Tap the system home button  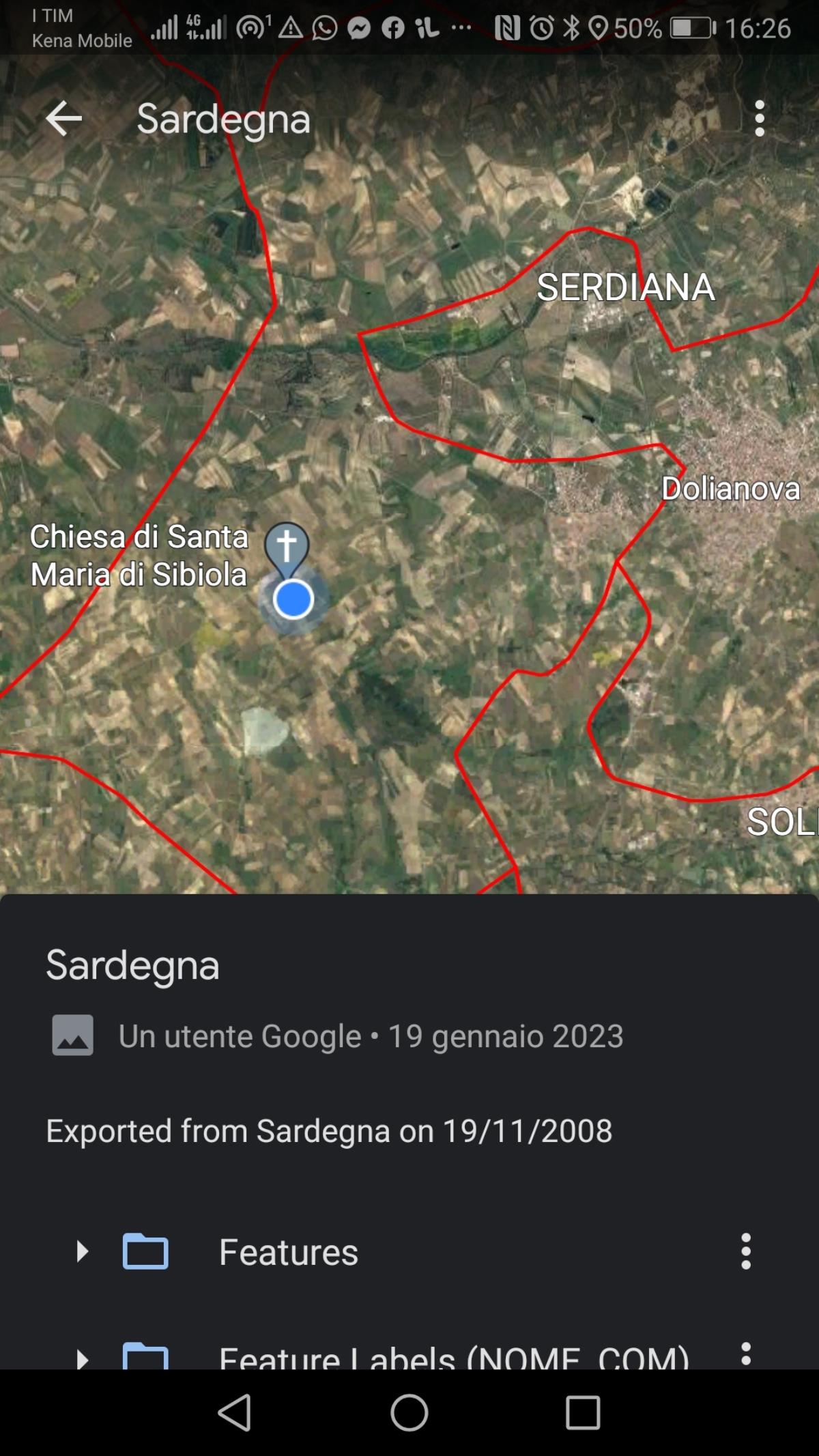click(409, 1412)
